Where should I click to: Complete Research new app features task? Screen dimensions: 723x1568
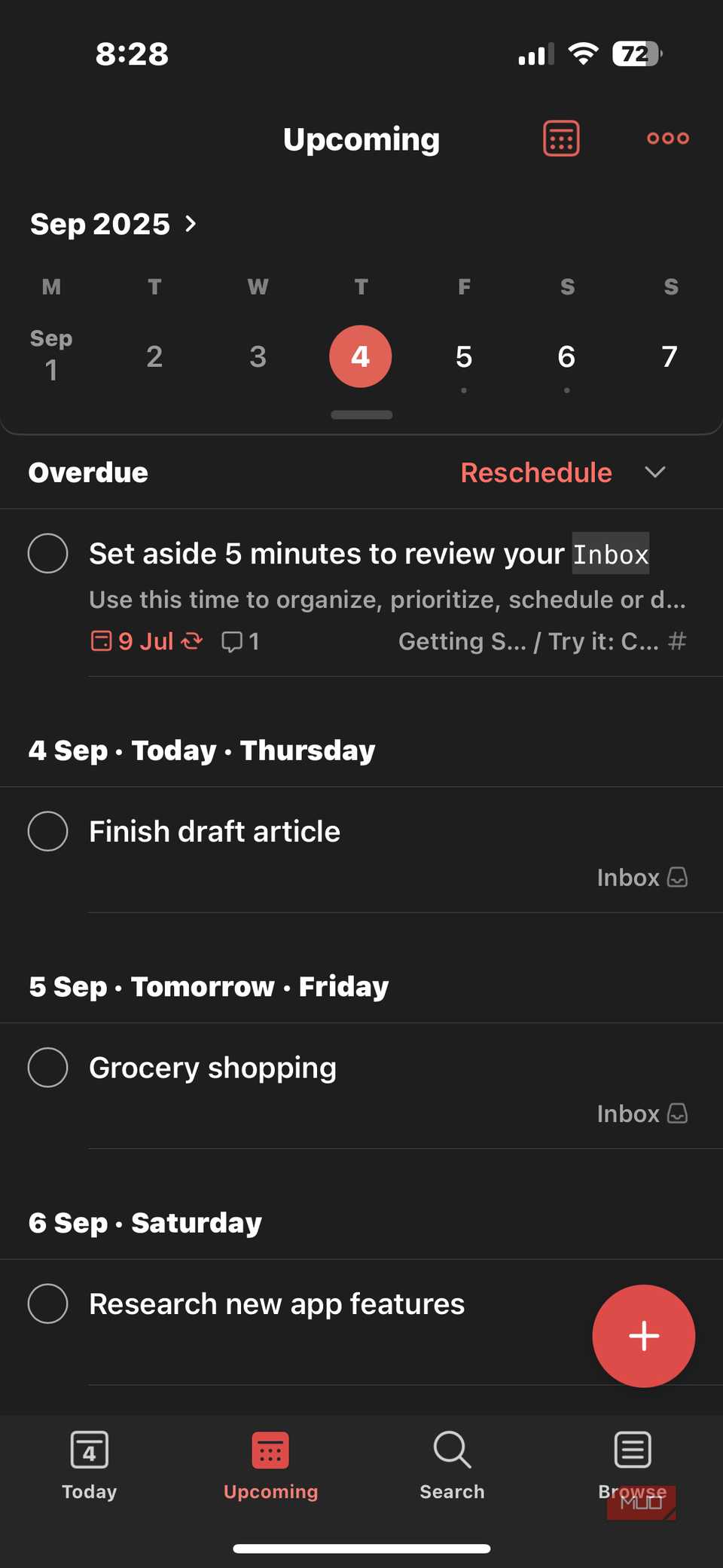[x=48, y=1304]
